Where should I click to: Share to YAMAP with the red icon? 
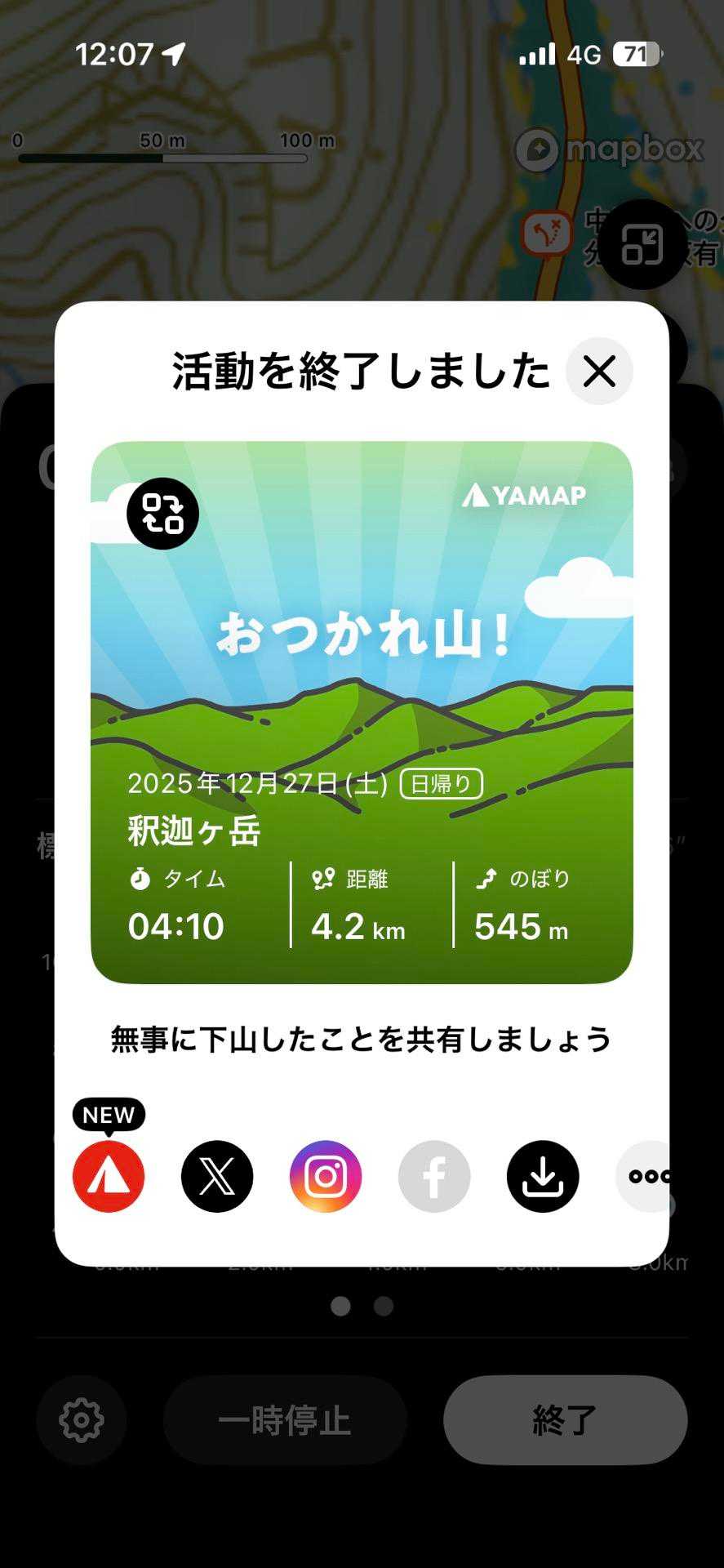click(x=109, y=1176)
